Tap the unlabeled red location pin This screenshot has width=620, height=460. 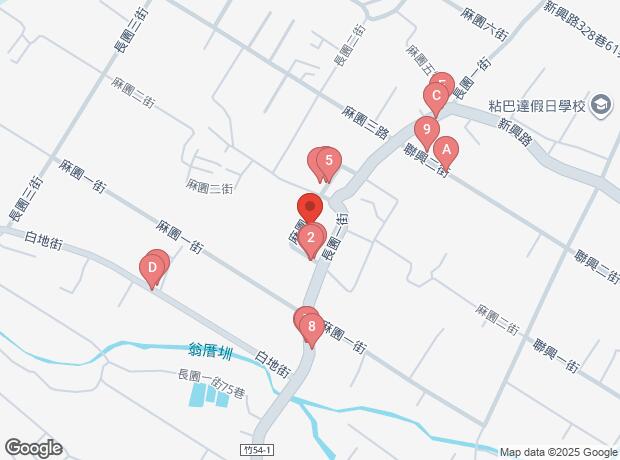(309, 208)
